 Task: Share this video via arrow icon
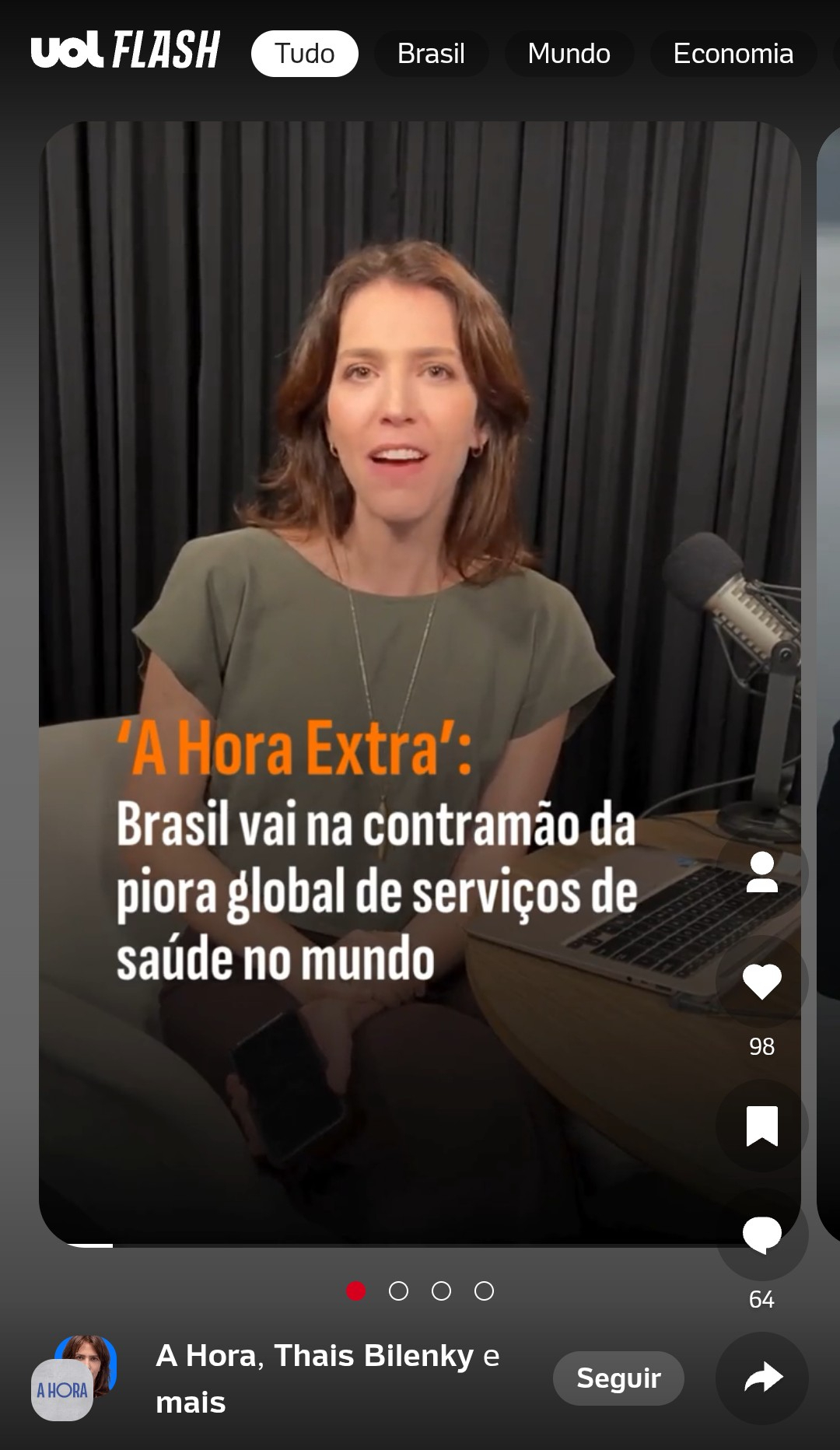761,1378
